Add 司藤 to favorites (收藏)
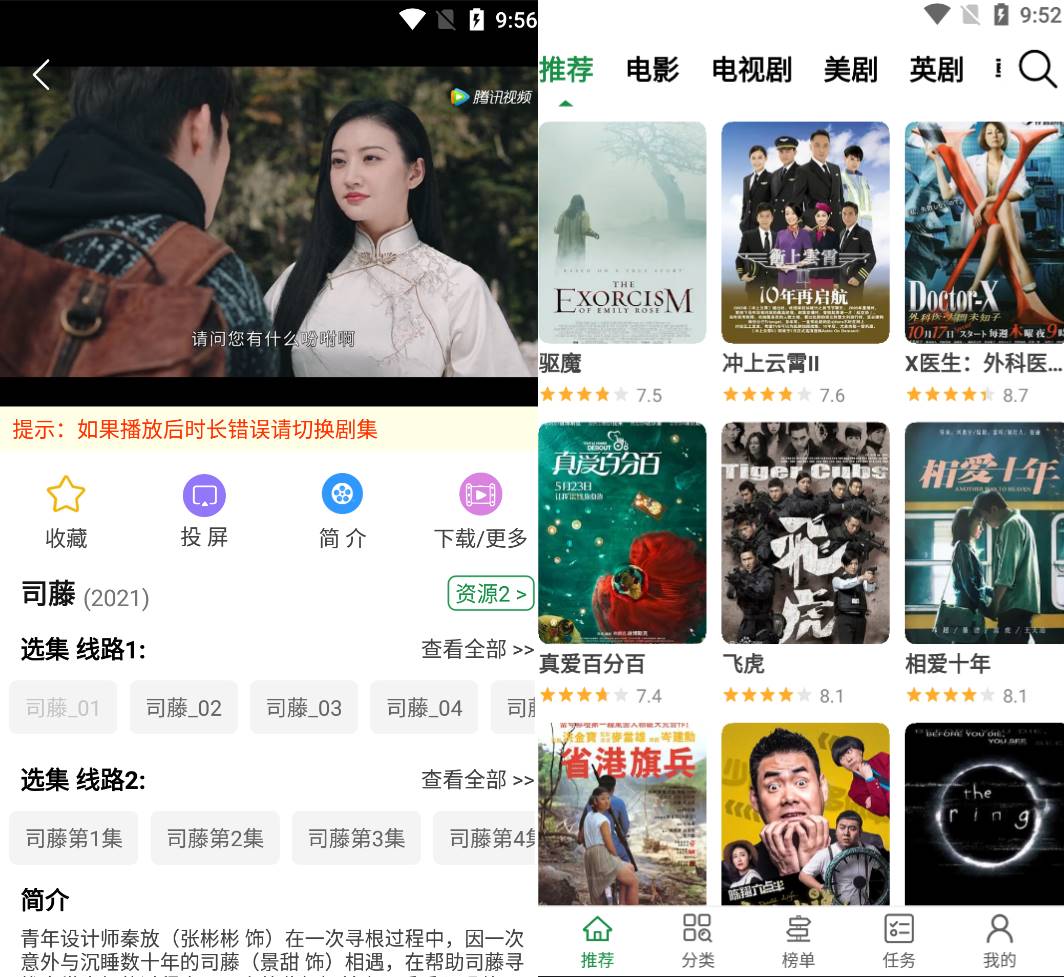Screen dimensions: 1064x977 (66, 510)
